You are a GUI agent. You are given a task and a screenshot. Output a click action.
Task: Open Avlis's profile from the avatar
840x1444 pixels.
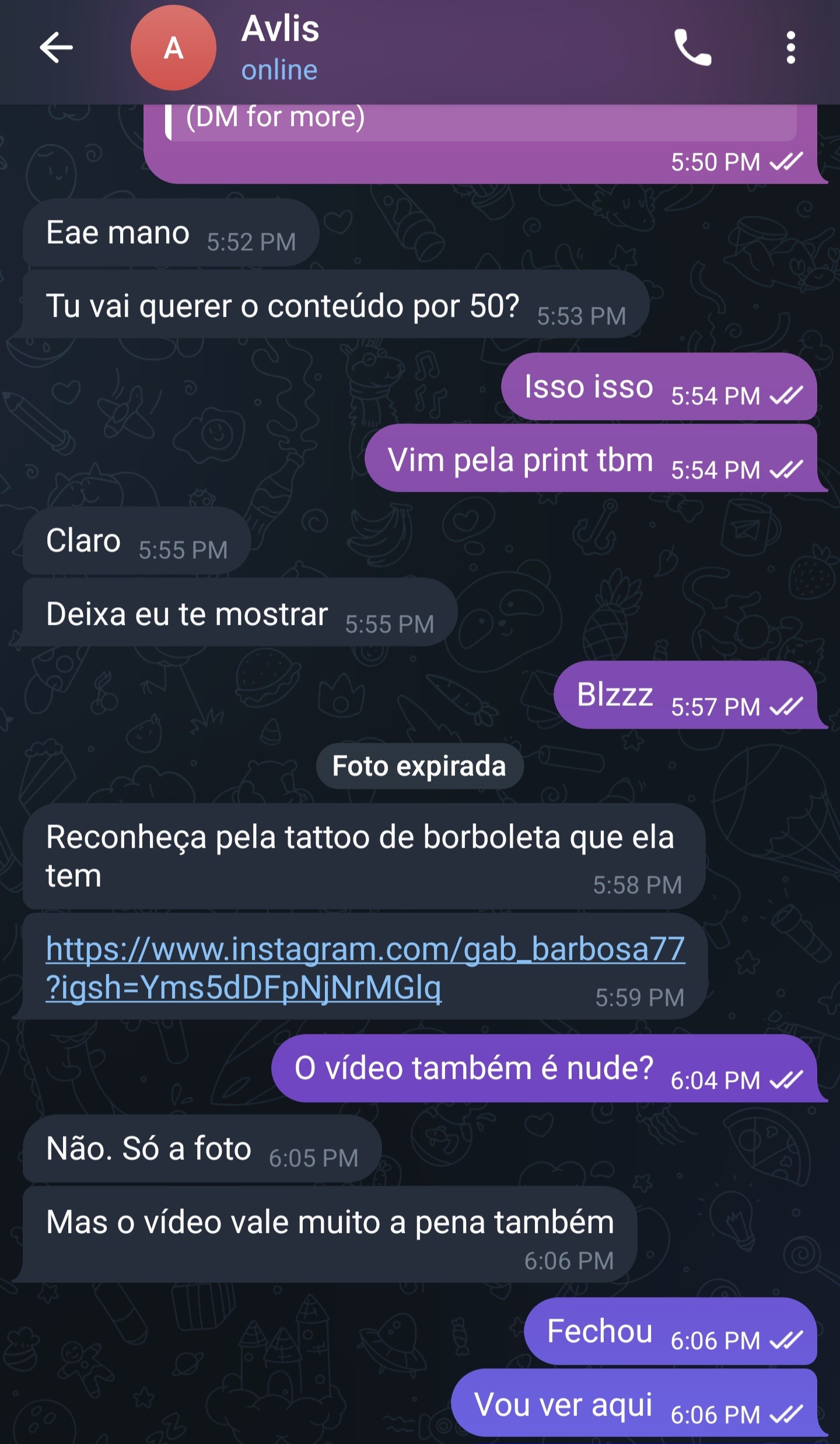[173, 48]
